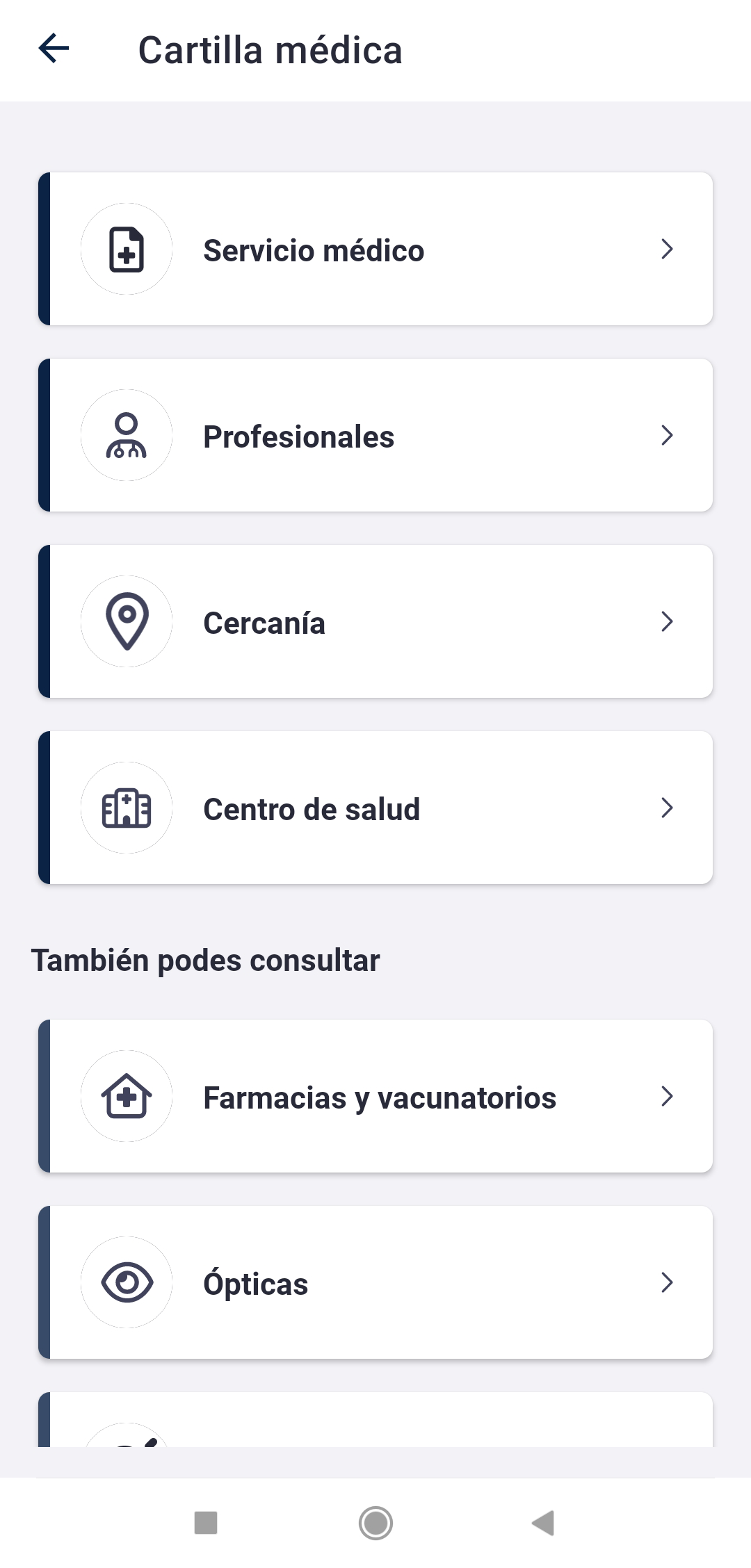Open recent apps from navigation bar
This screenshot has width=751, height=1568.
[206, 1523]
